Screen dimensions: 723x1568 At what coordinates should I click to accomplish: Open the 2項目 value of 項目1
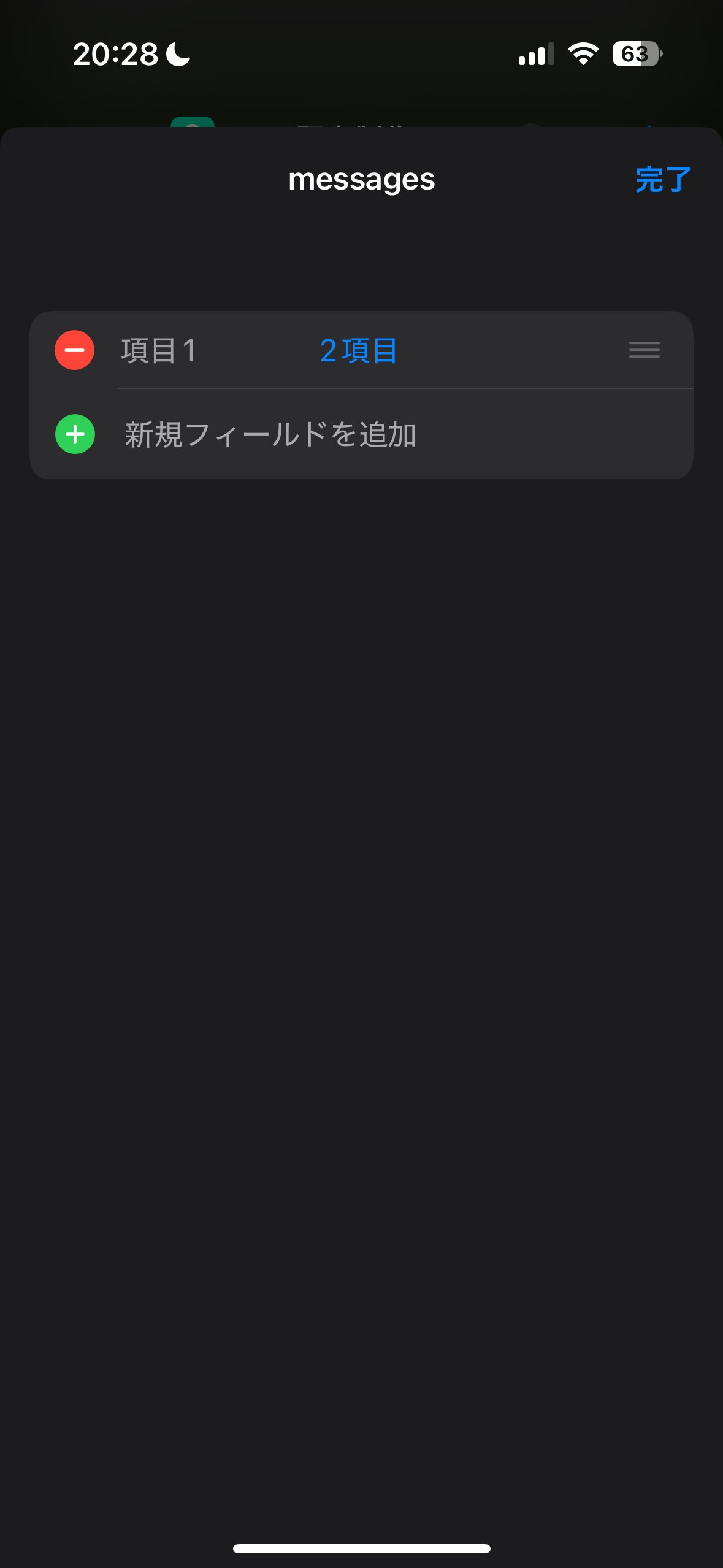(359, 351)
